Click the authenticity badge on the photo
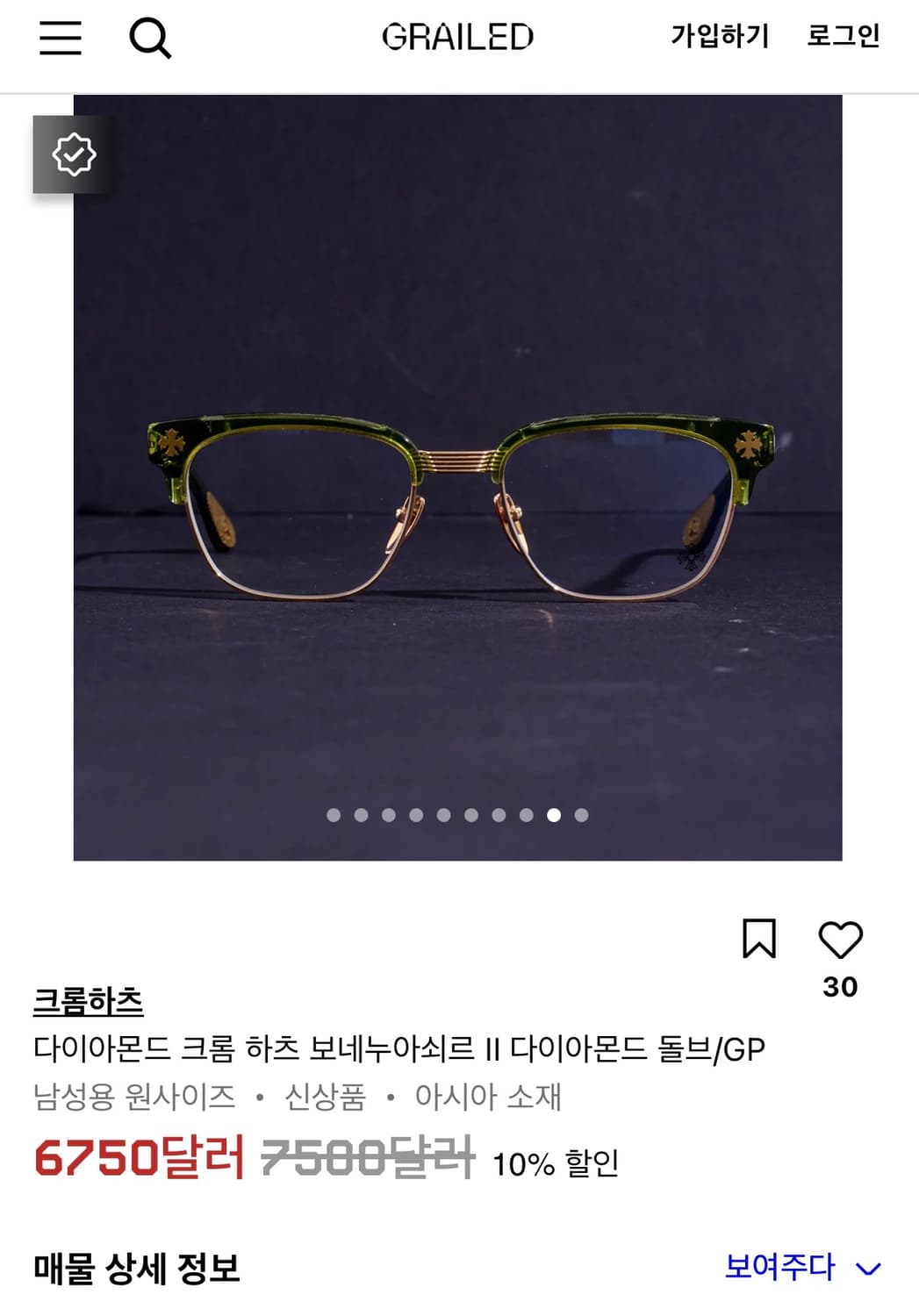The width and height of the screenshot is (919, 1316). pyautogui.click(x=75, y=152)
